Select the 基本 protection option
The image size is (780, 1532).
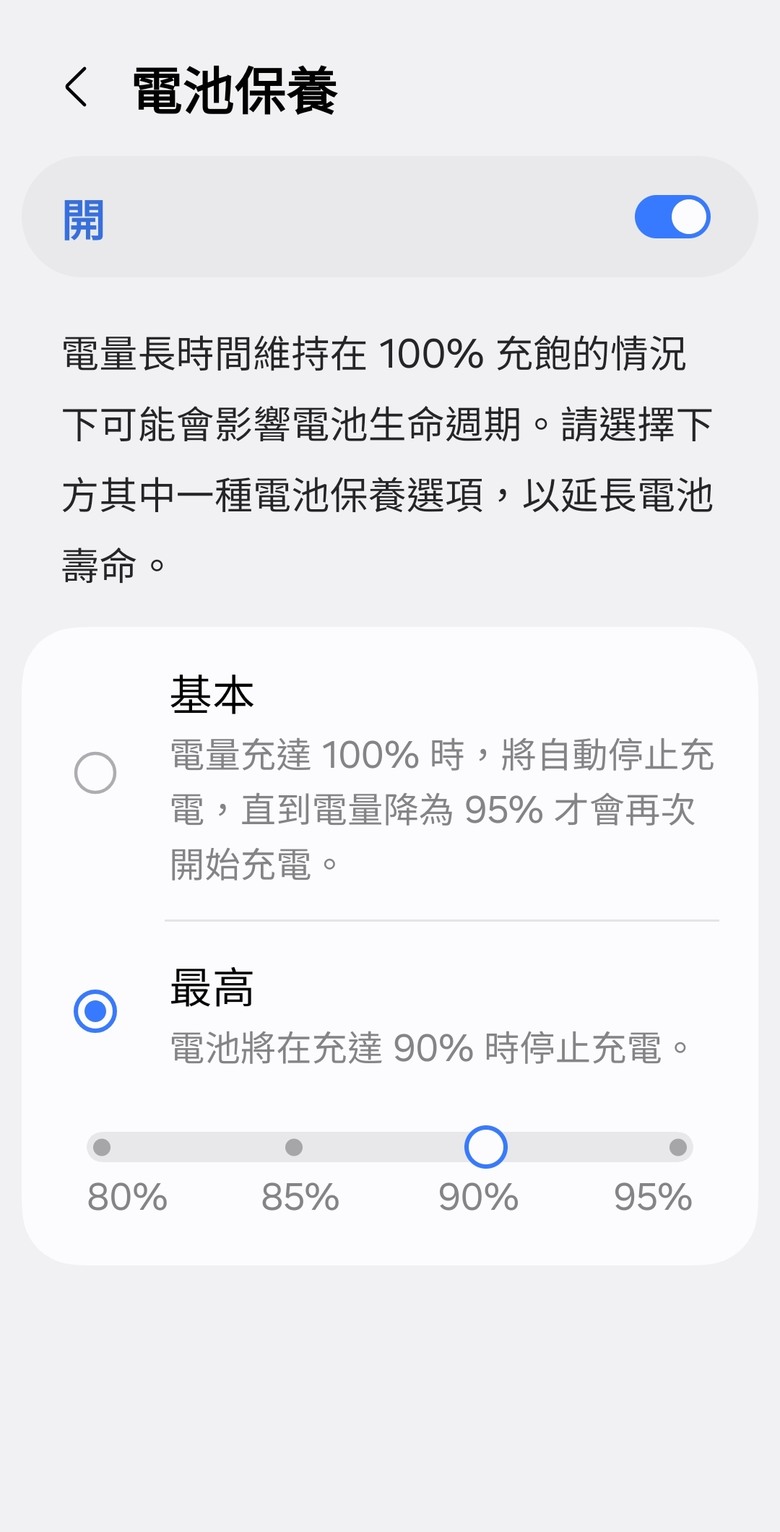pos(96,773)
